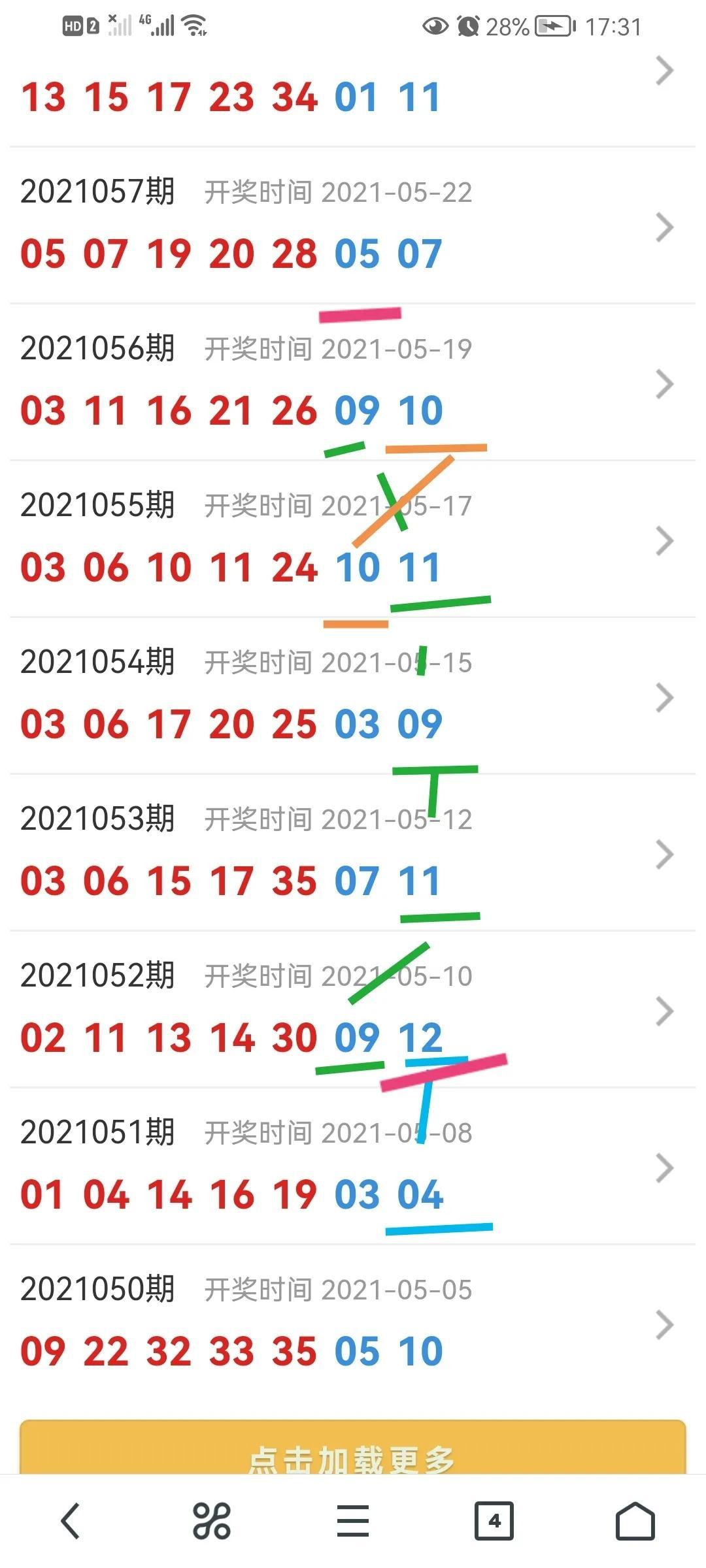Open the 2021054期 result entry
This screenshot has height=1568, width=706.
click(x=353, y=696)
